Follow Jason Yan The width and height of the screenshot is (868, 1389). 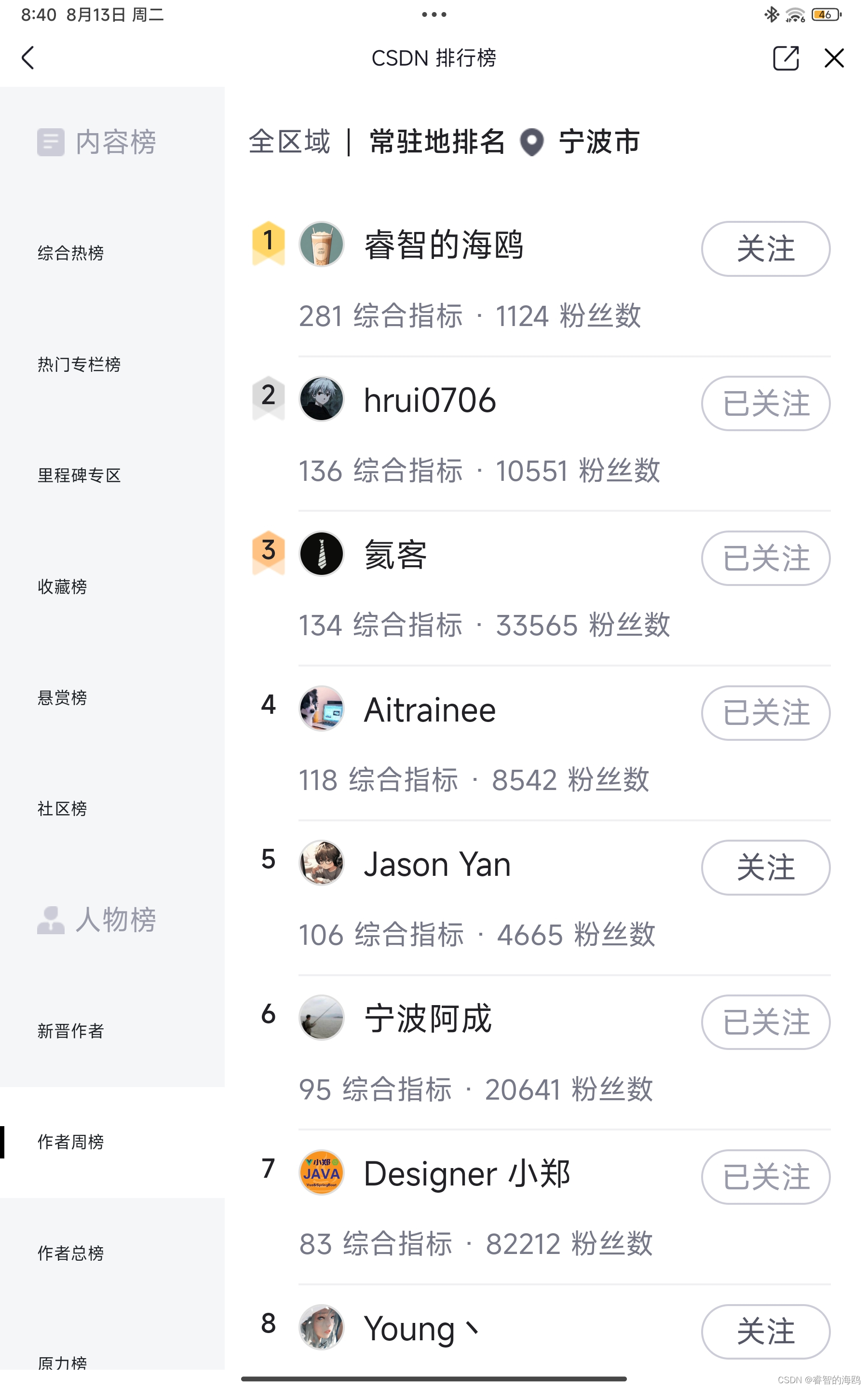pos(765,867)
